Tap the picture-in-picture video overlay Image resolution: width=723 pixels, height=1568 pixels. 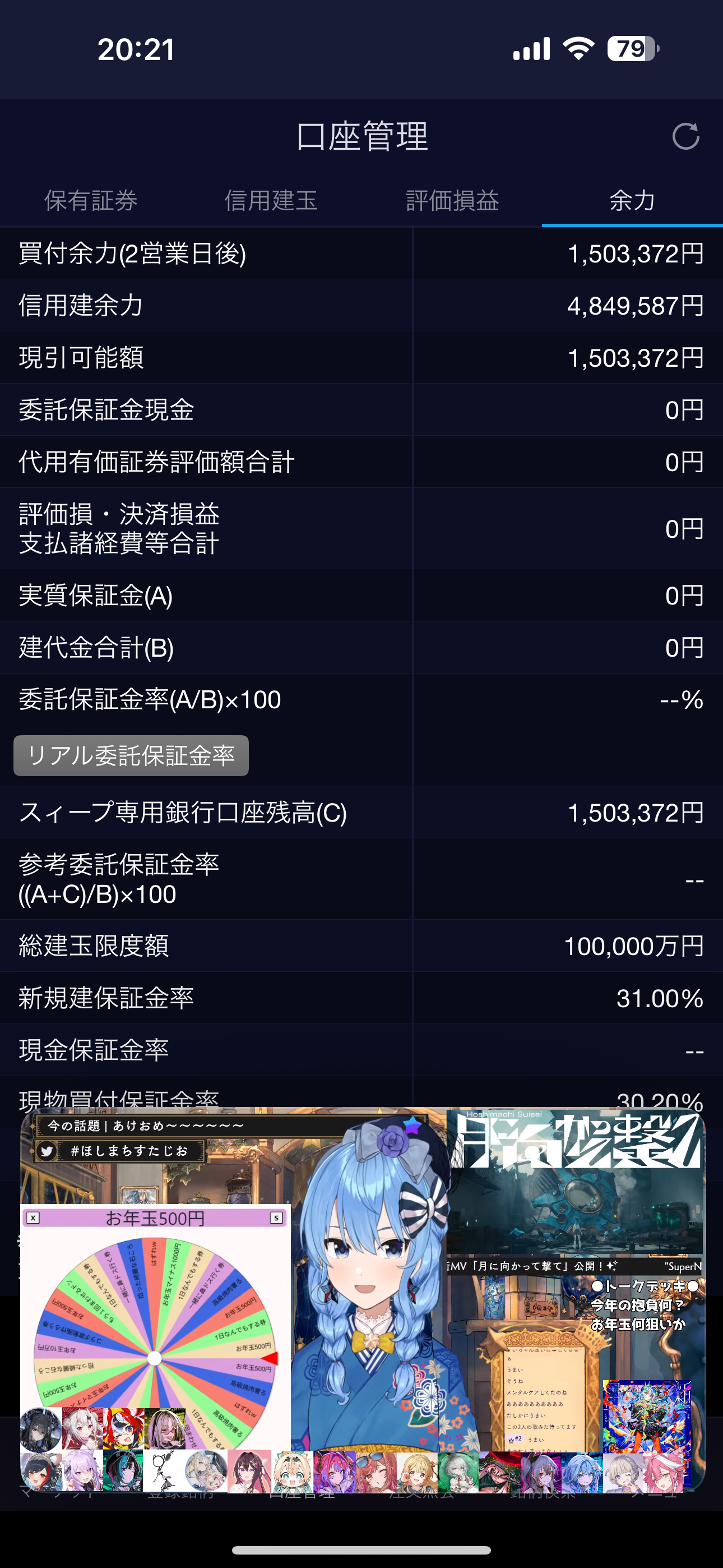363,1299
